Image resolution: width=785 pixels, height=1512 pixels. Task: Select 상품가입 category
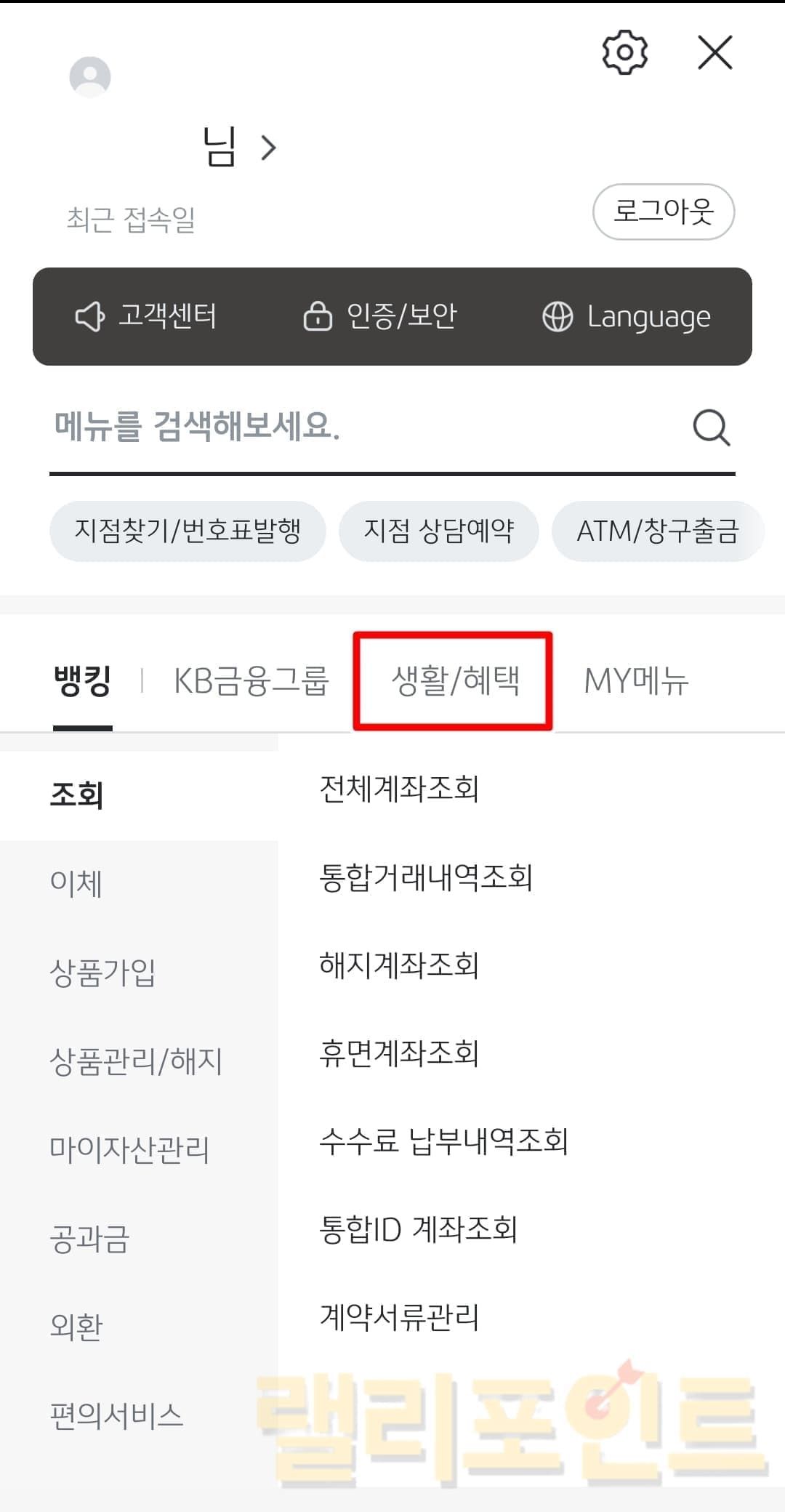pyautogui.click(x=102, y=973)
